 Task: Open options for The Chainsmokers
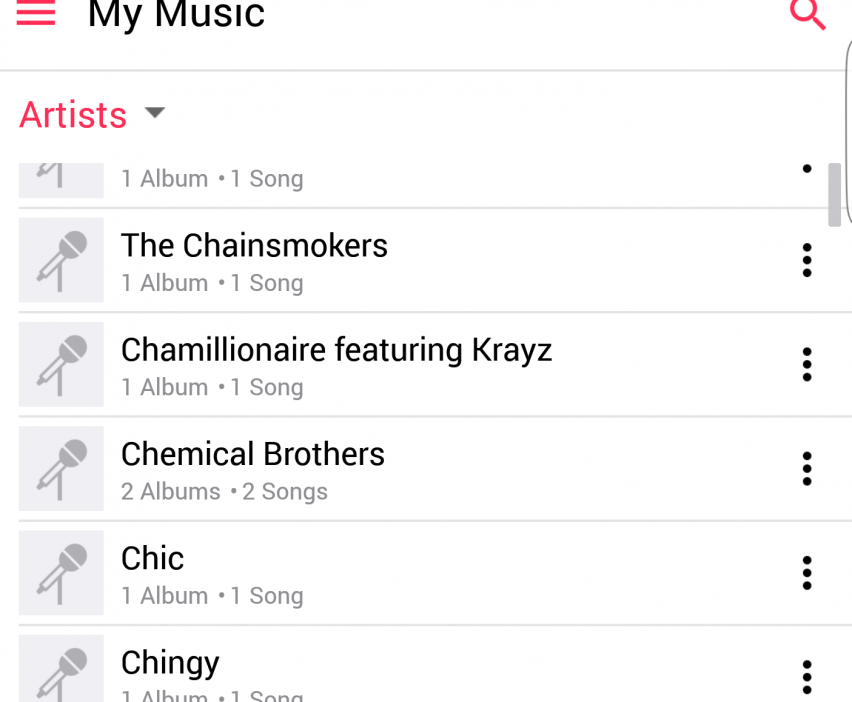(x=807, y=261)
